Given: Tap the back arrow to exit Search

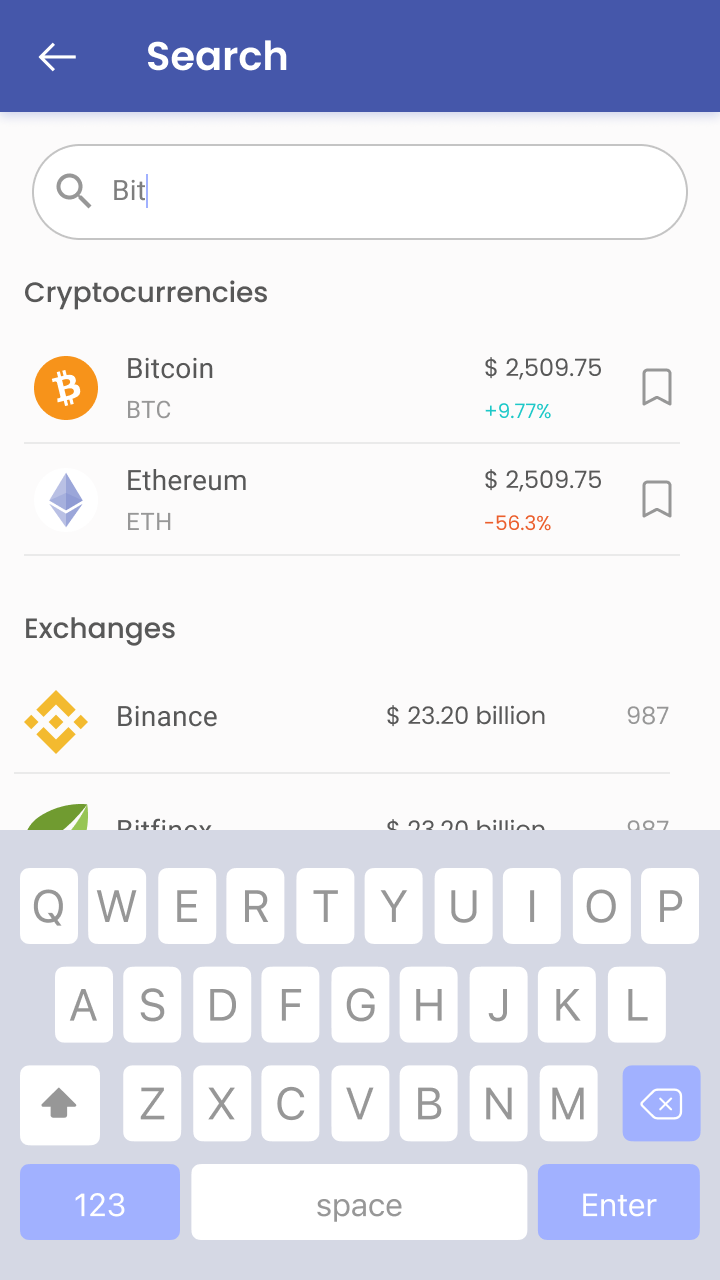Looking at the screenshot, I should pyautogui.click(x=57, y=57).
